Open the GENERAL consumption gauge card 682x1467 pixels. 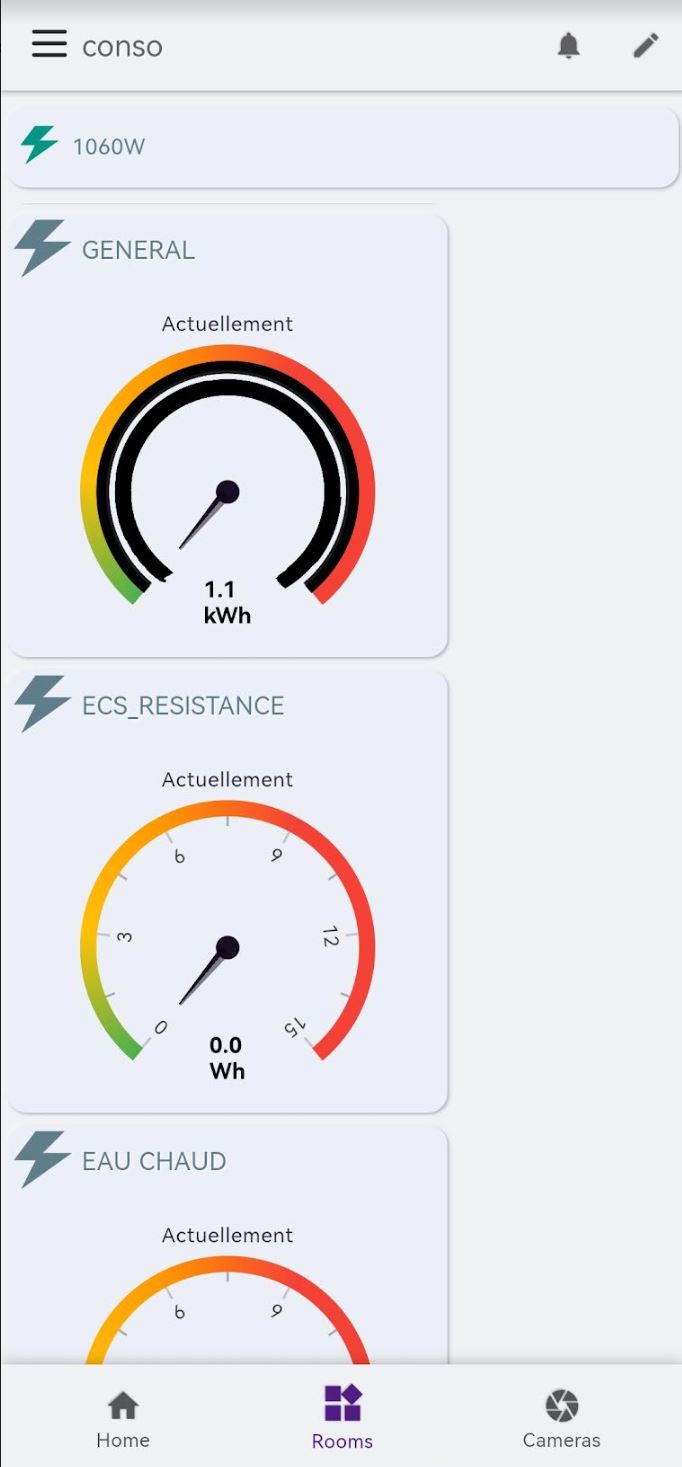[227, 435]
